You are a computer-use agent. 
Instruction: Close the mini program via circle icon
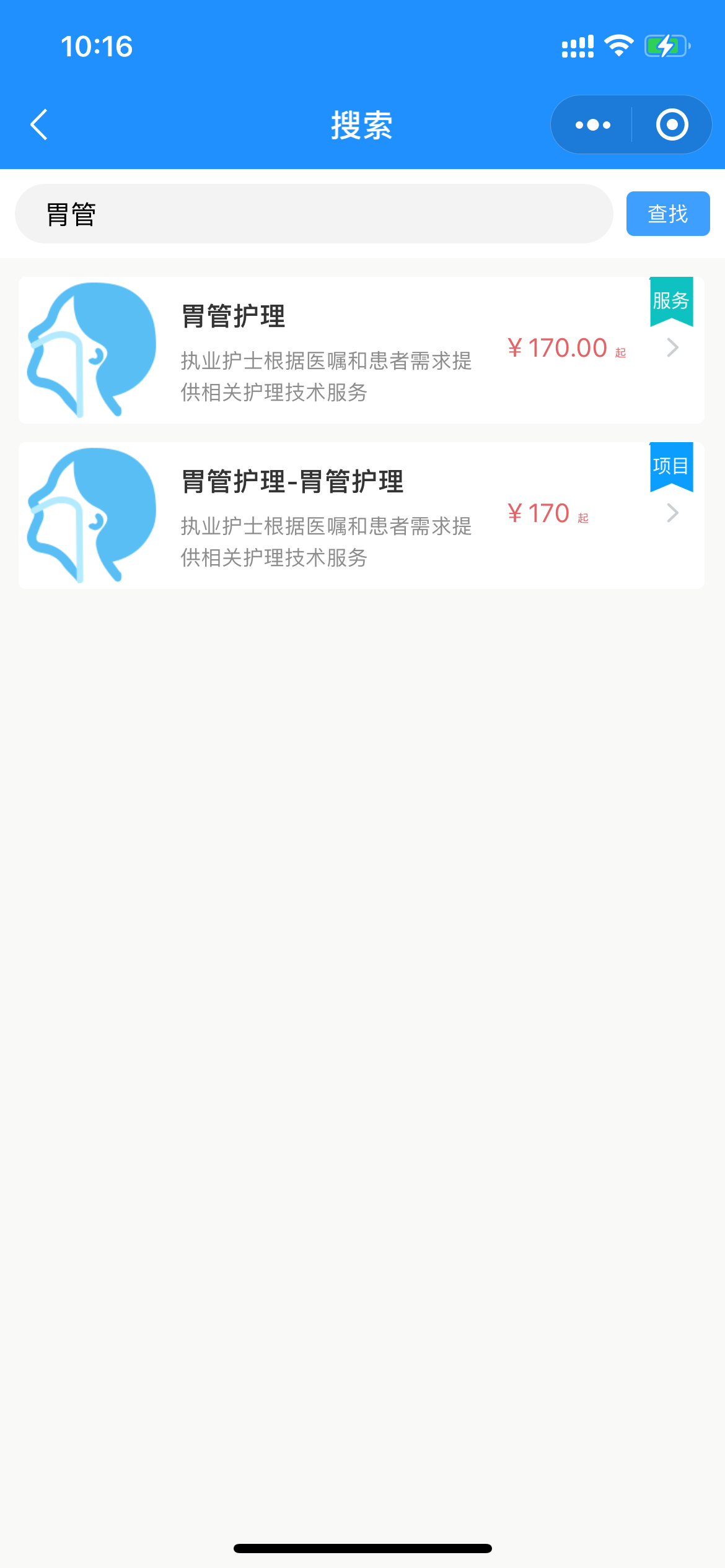point(672,125)
